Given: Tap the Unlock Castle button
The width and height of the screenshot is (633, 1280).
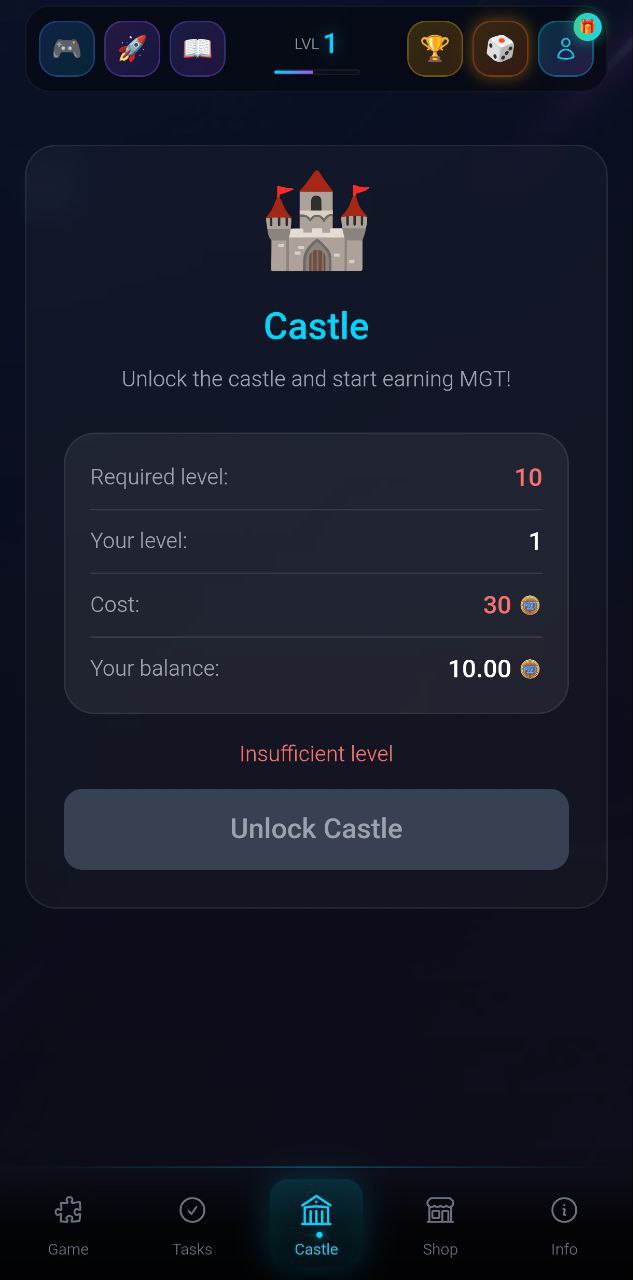Looking at the screenshot, I should pos(316,829).
